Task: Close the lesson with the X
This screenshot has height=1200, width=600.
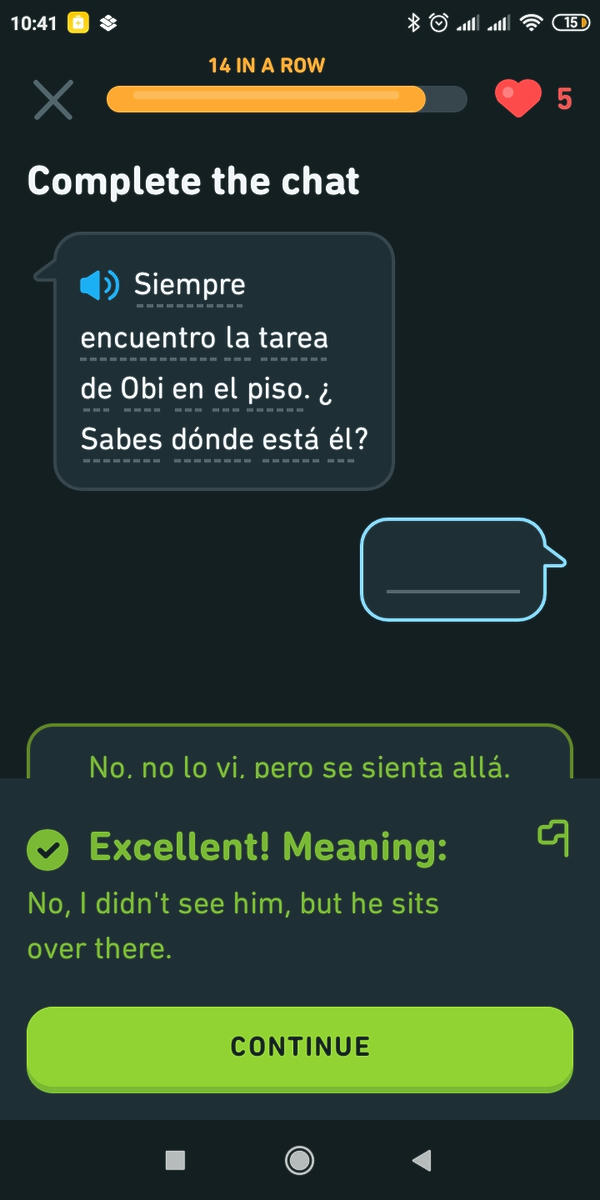Action: point(53,99)
